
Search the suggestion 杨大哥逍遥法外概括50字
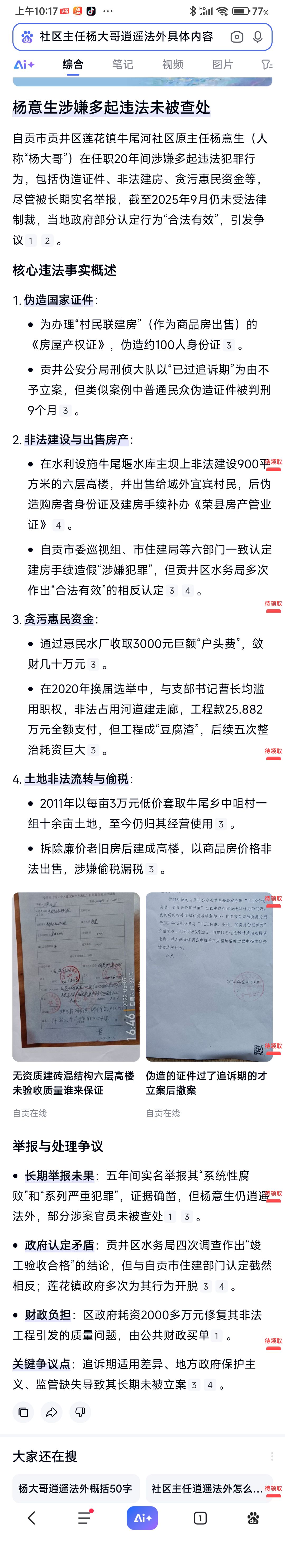tap(75, 1488)
